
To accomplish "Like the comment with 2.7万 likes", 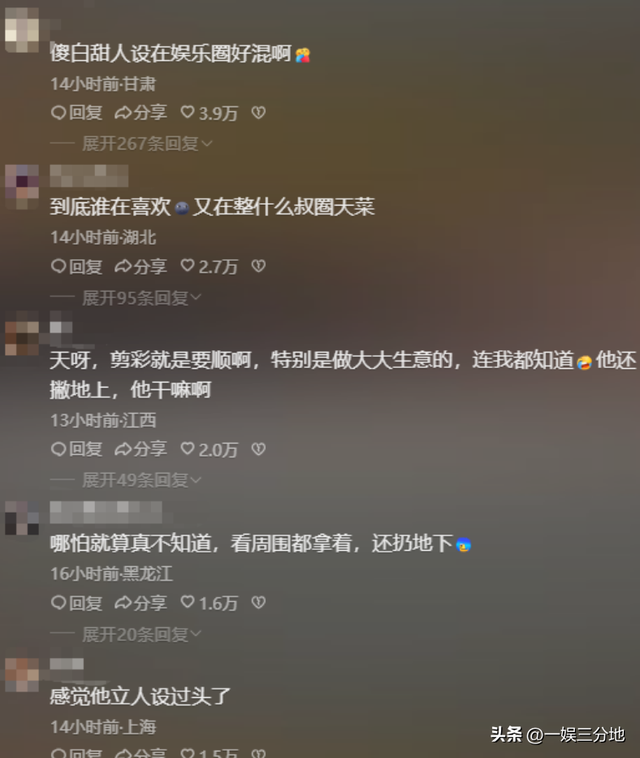I will (209, 266).
